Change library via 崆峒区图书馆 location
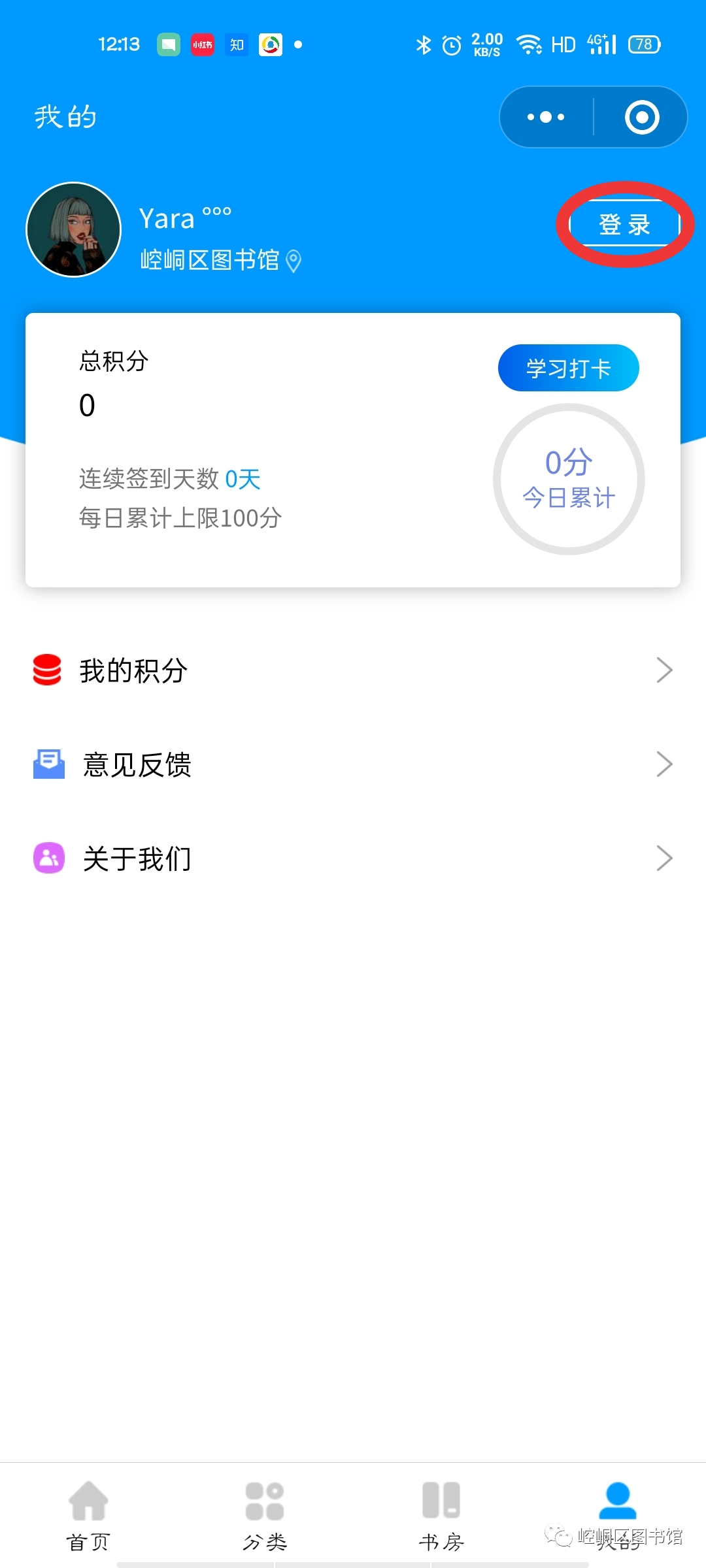 click(220, 261)
